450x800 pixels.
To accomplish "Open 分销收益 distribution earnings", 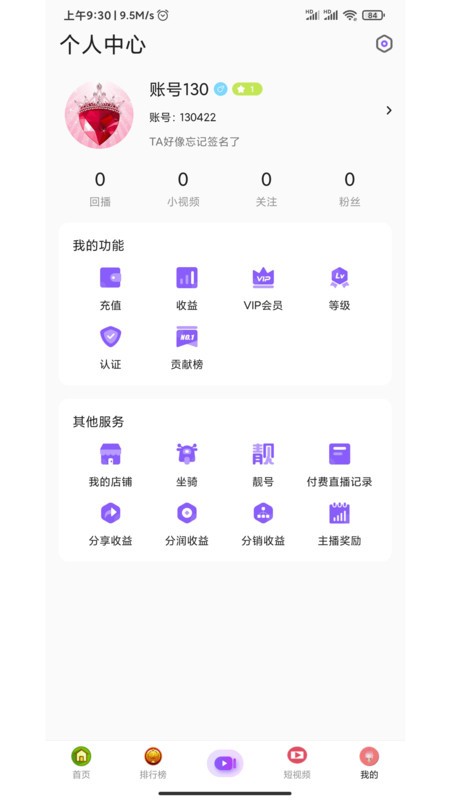I will tap(263, 524).
